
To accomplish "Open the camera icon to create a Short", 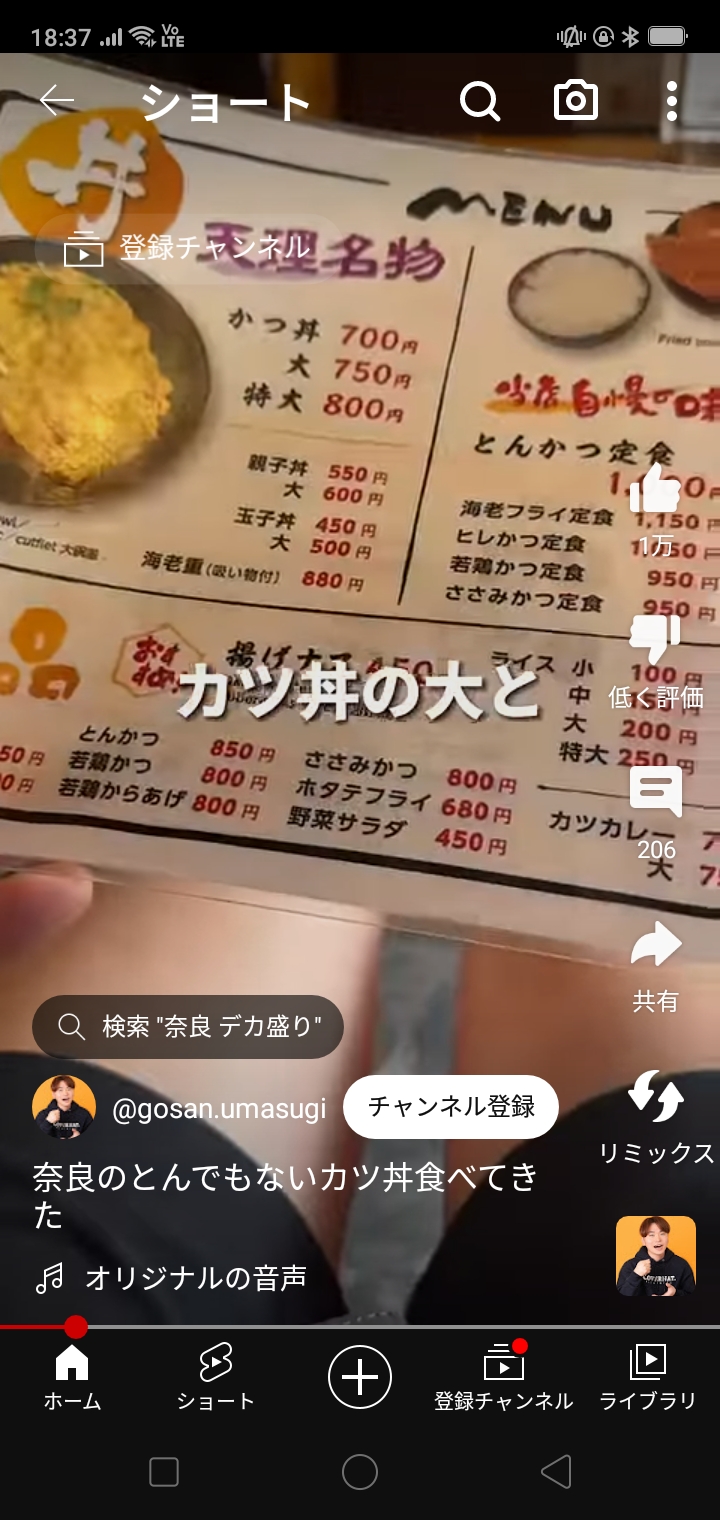I will tap(576, 101).
